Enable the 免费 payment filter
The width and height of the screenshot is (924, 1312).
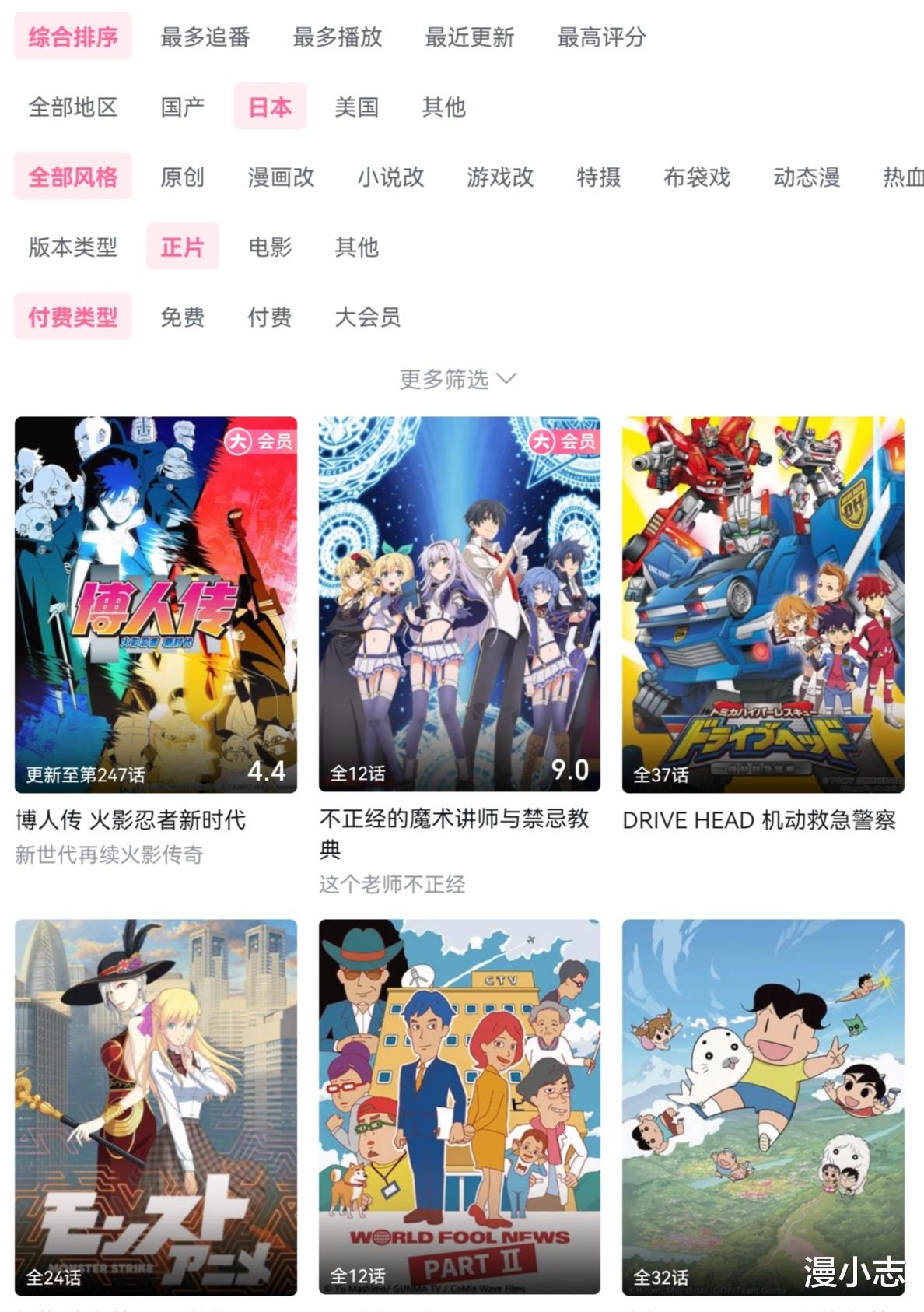(x=183, y=317)
